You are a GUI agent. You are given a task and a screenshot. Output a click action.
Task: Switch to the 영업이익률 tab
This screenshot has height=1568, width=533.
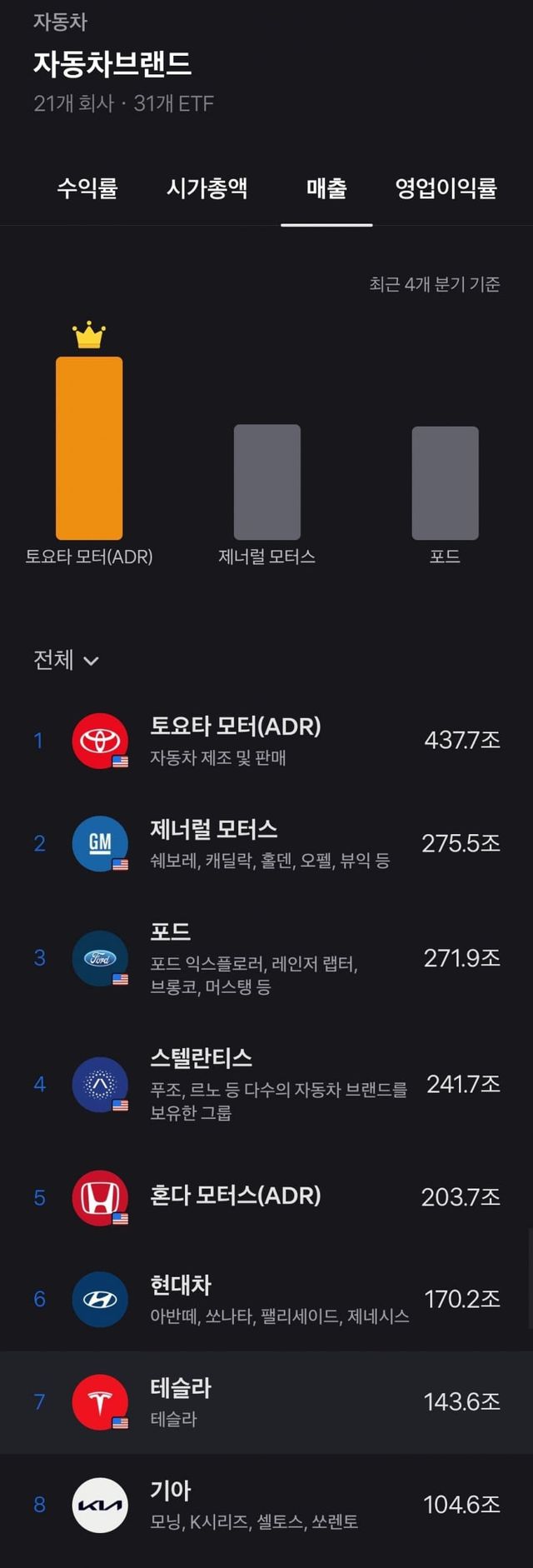(446, 188)
